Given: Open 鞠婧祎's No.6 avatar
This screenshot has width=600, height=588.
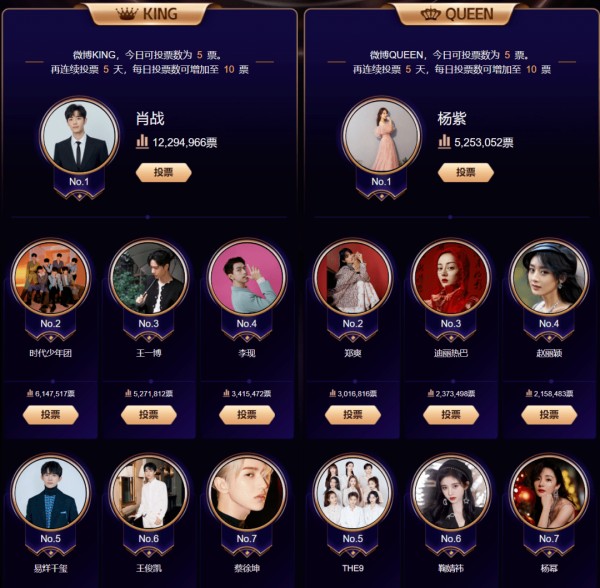Looking at the screenshot, I should (x=451, y=494).
